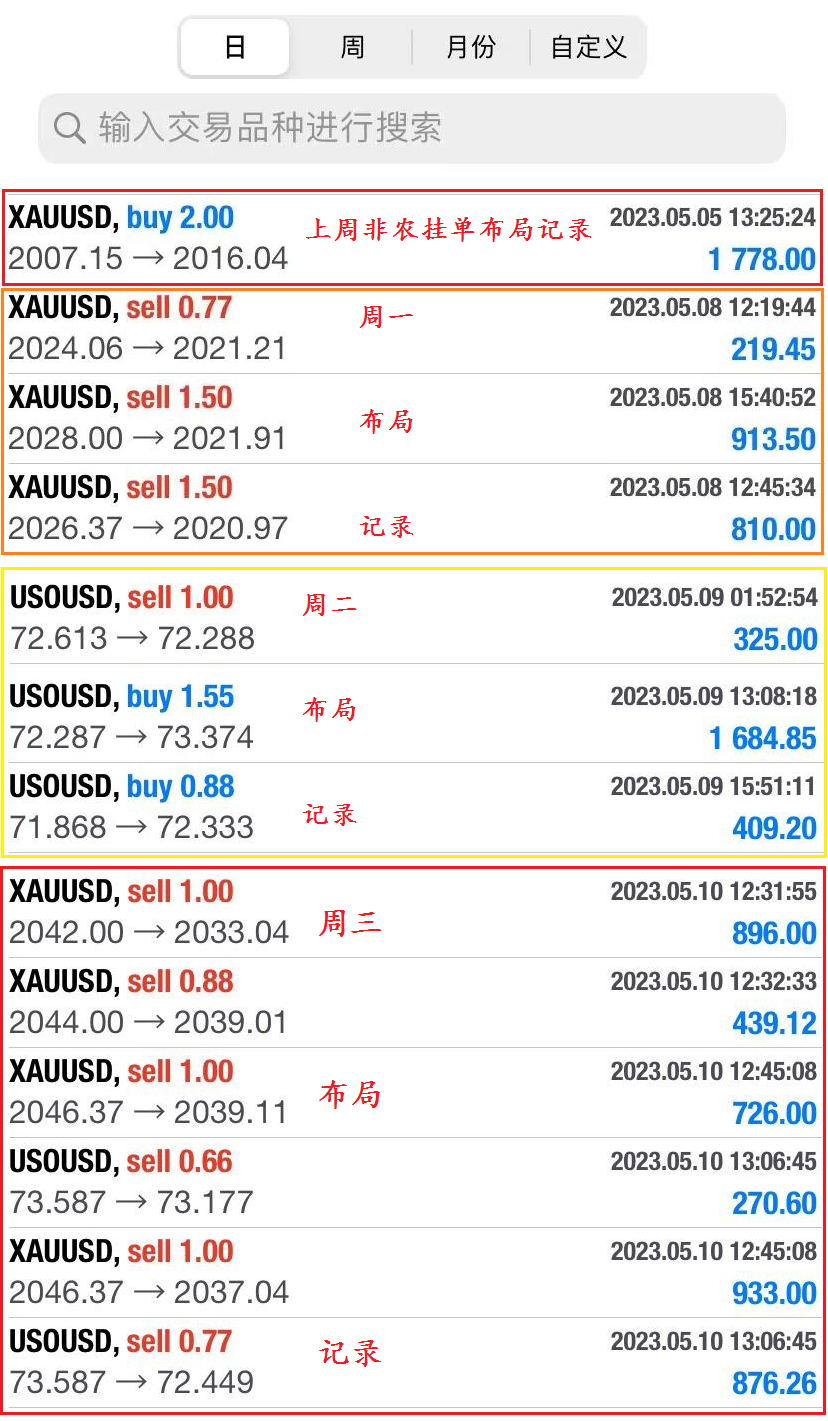Open XAUUSD sell 1.50 trade with 810.00 profit
Screen dimensions: 828x1421
[412, 509]
